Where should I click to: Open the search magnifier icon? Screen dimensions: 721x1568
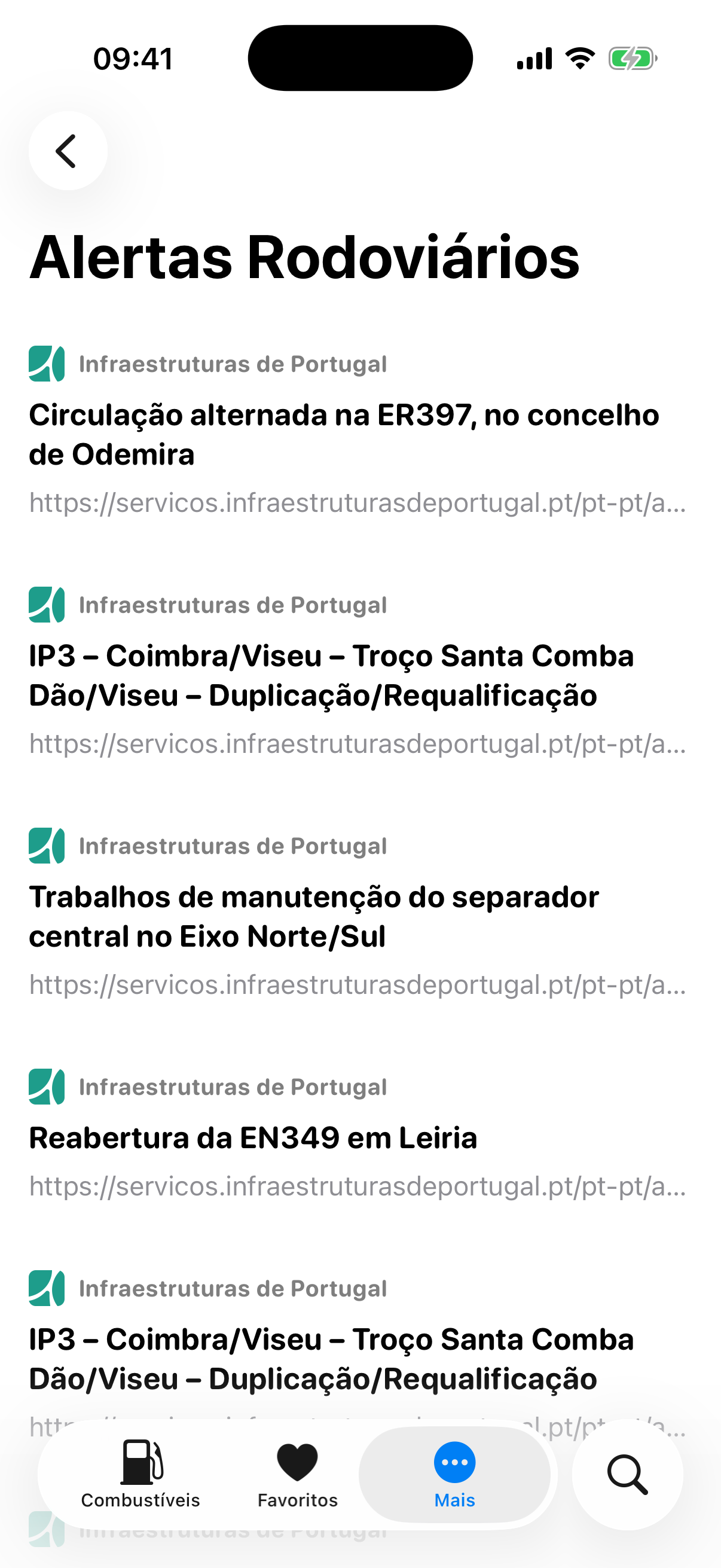(x=627, y=1471)
